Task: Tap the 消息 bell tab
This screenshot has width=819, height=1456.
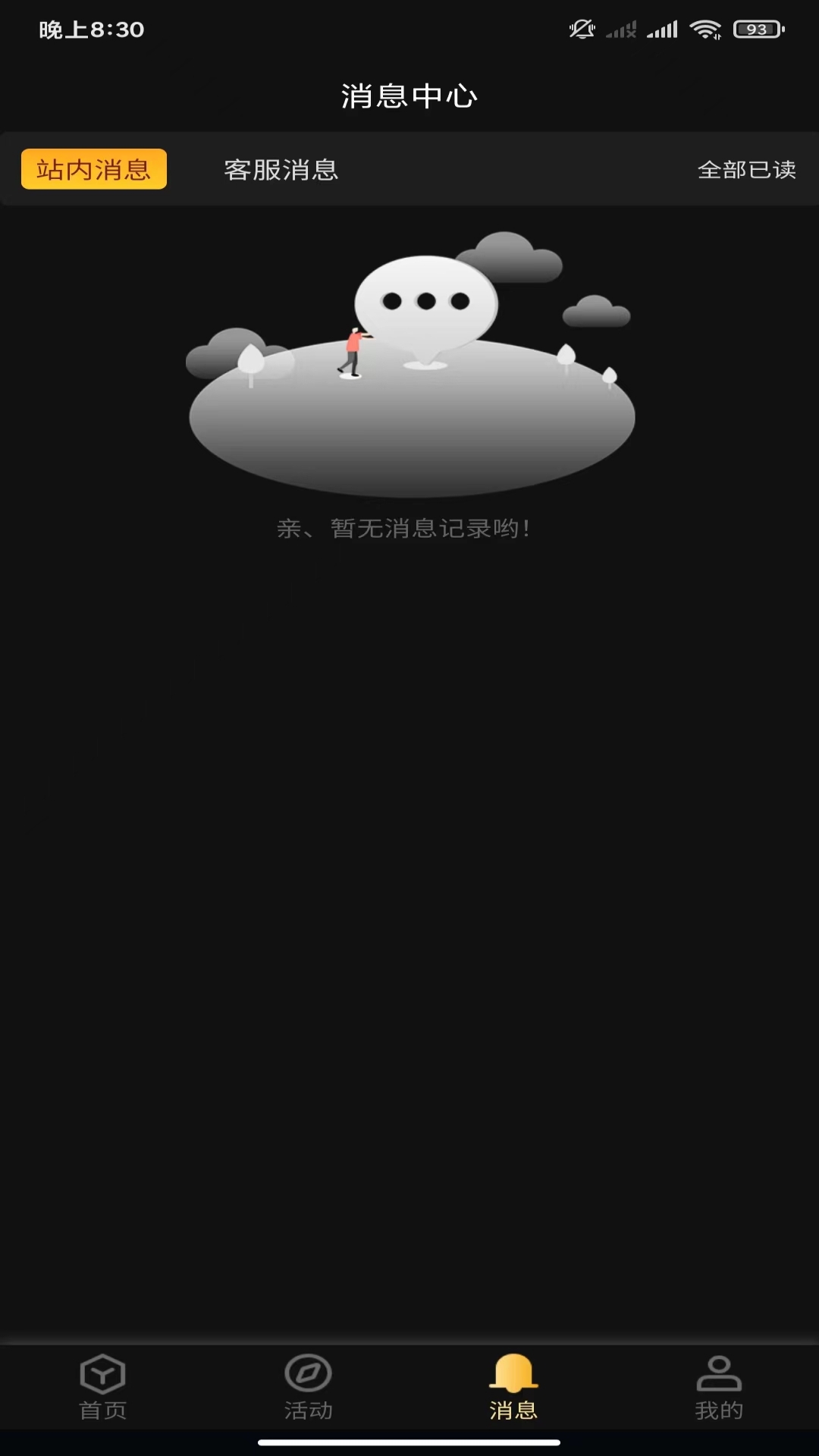Action: tap(513, 1386)
